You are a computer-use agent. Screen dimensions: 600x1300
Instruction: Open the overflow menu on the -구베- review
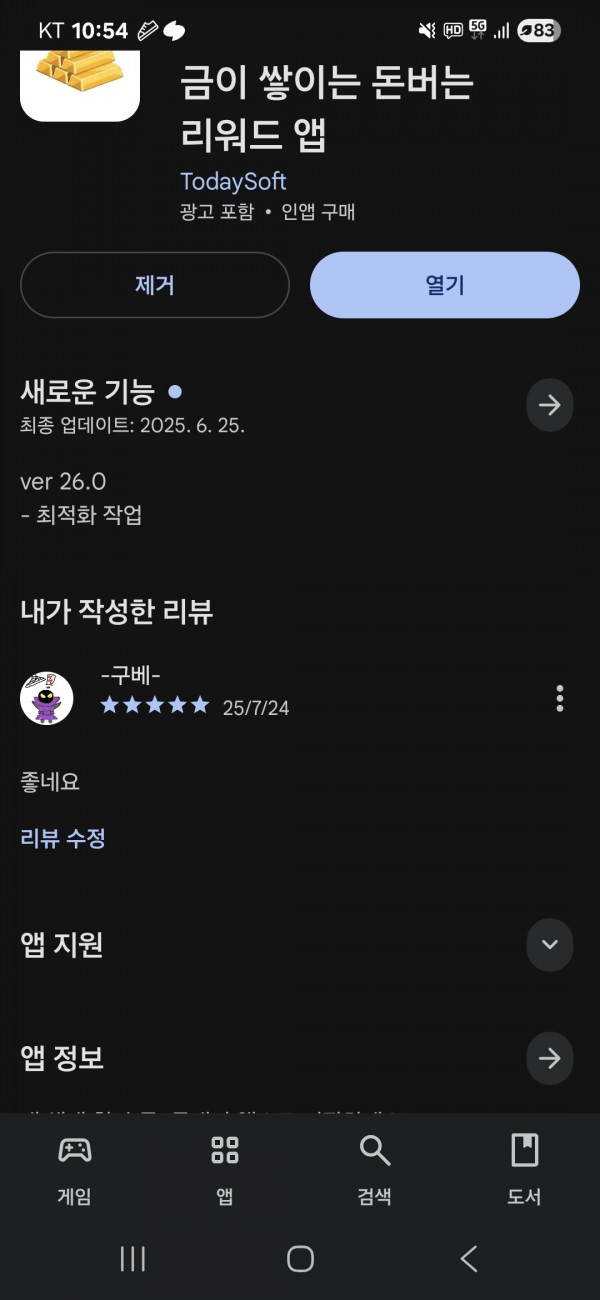560,698
